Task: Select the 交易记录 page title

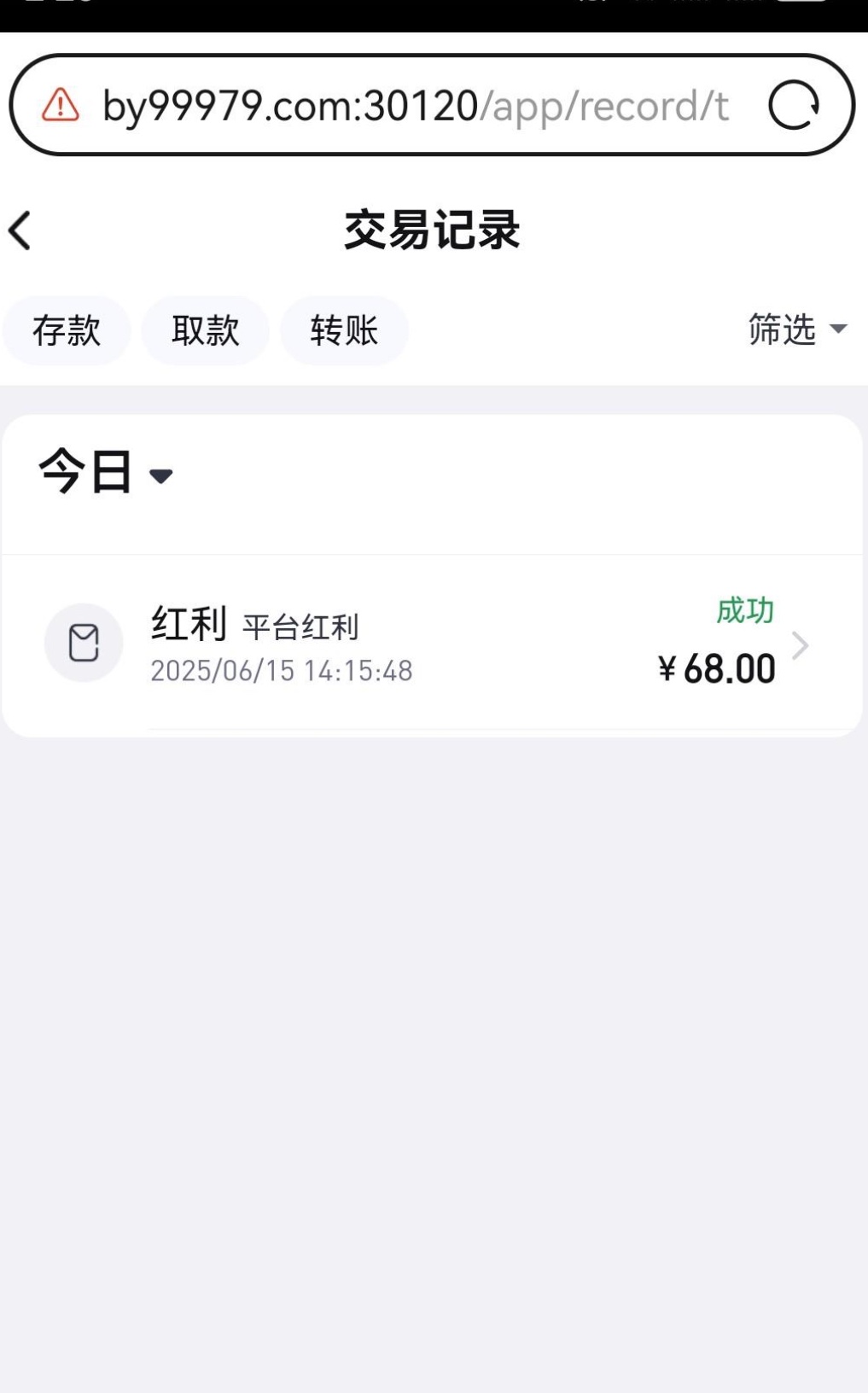Action: 434,224
